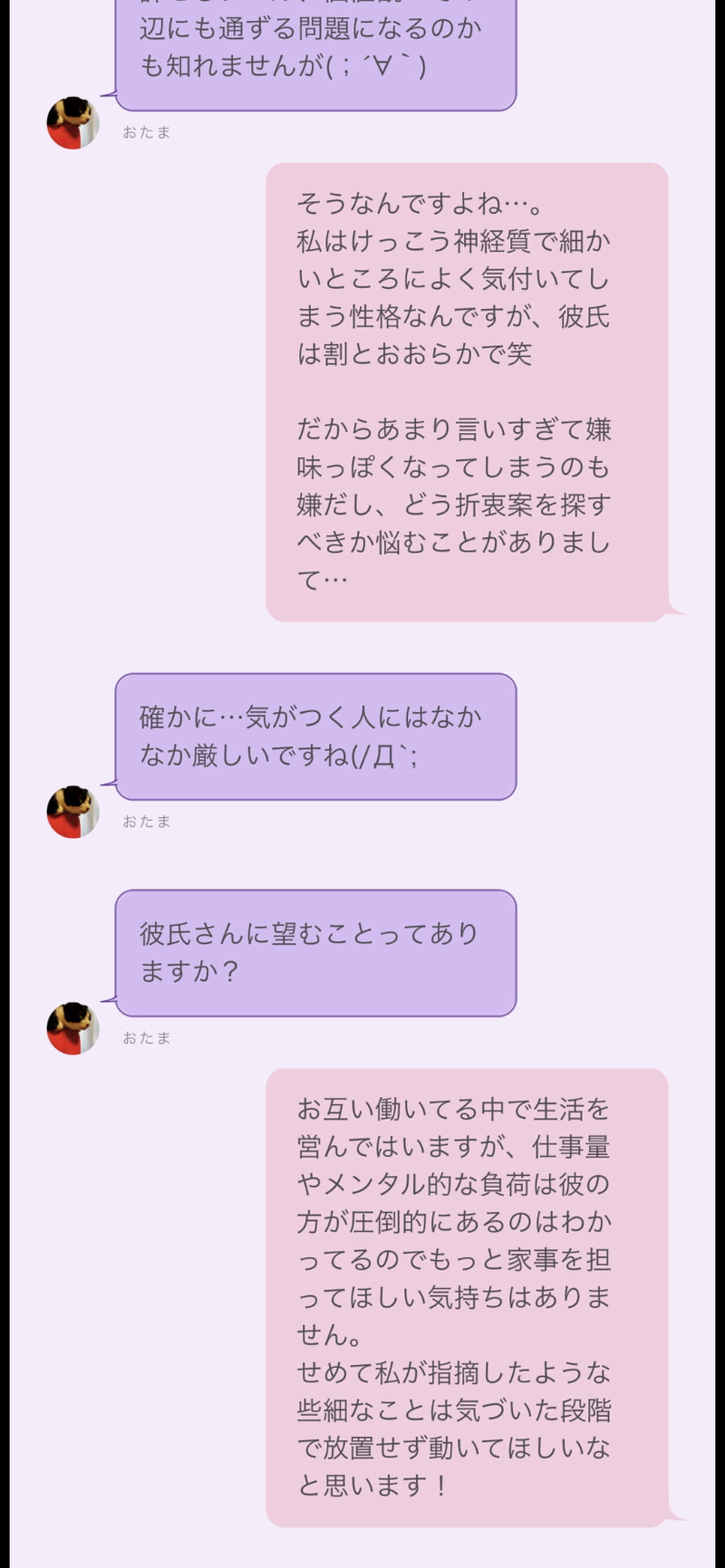View おたま's profile picture by the (；´∀｀) message
The height and width of the screenshot is (1568, 725).
click(x=73, y=122)
